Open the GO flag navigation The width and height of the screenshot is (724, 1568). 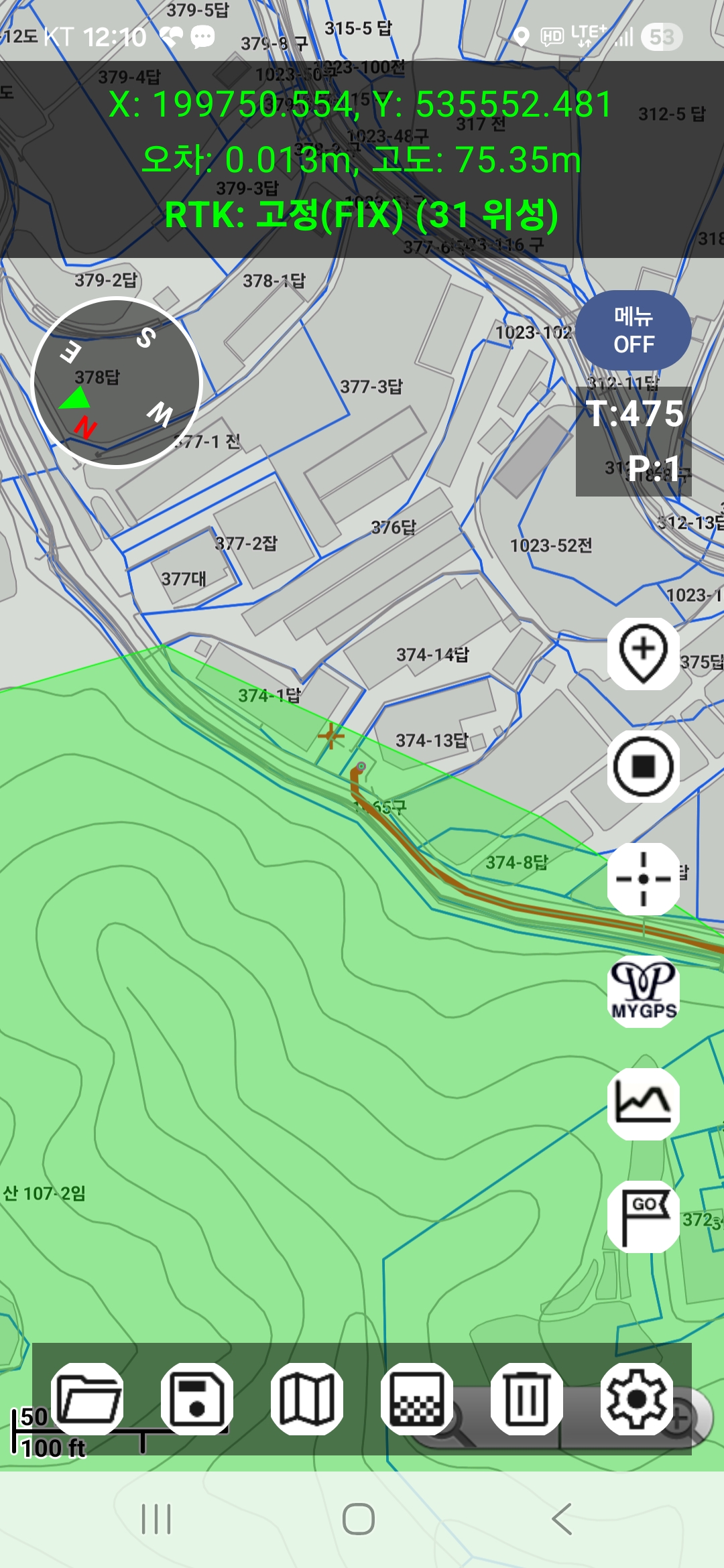(x=643, y=1216)
